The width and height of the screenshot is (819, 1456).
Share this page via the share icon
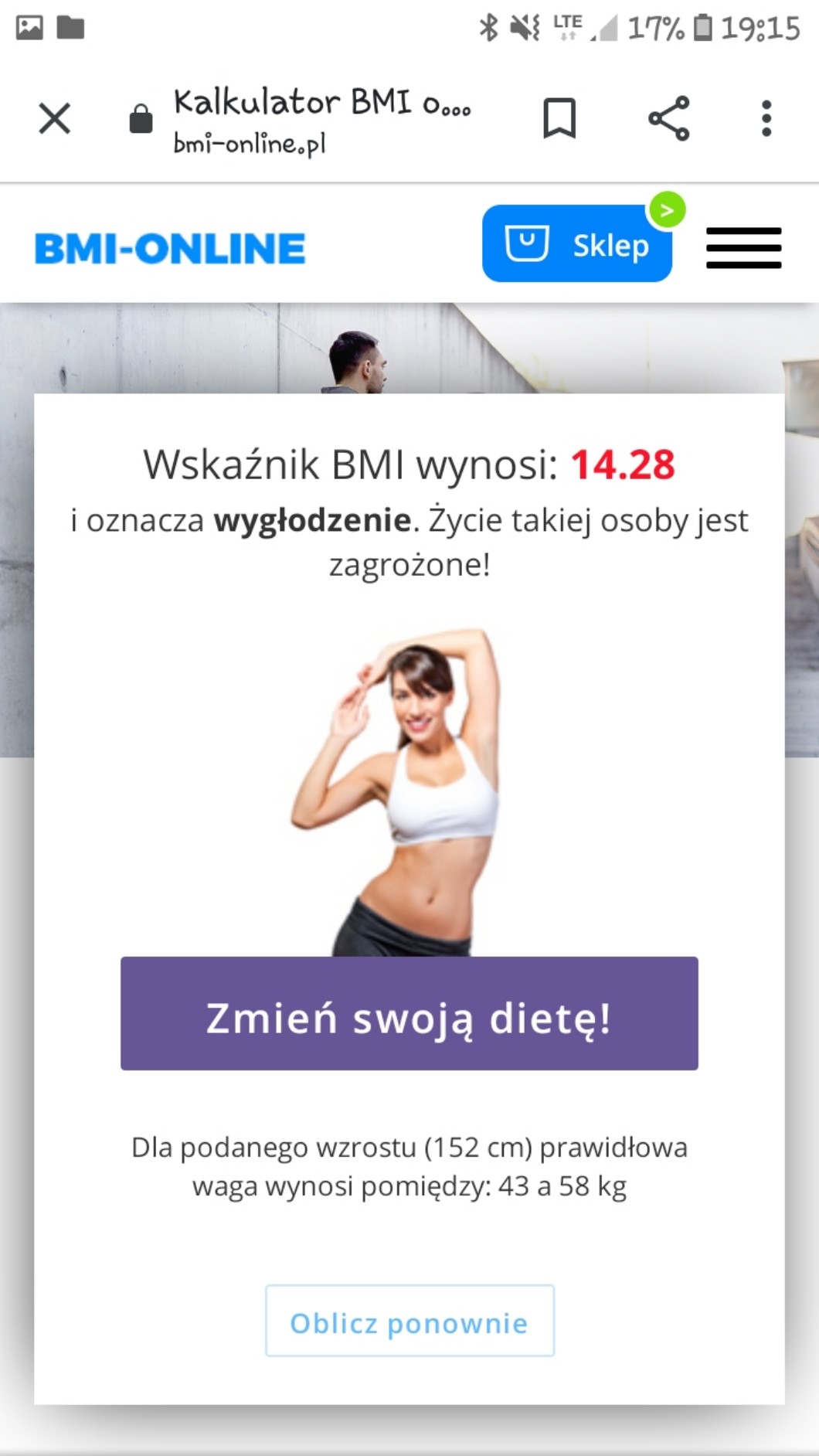coord(668,119)
